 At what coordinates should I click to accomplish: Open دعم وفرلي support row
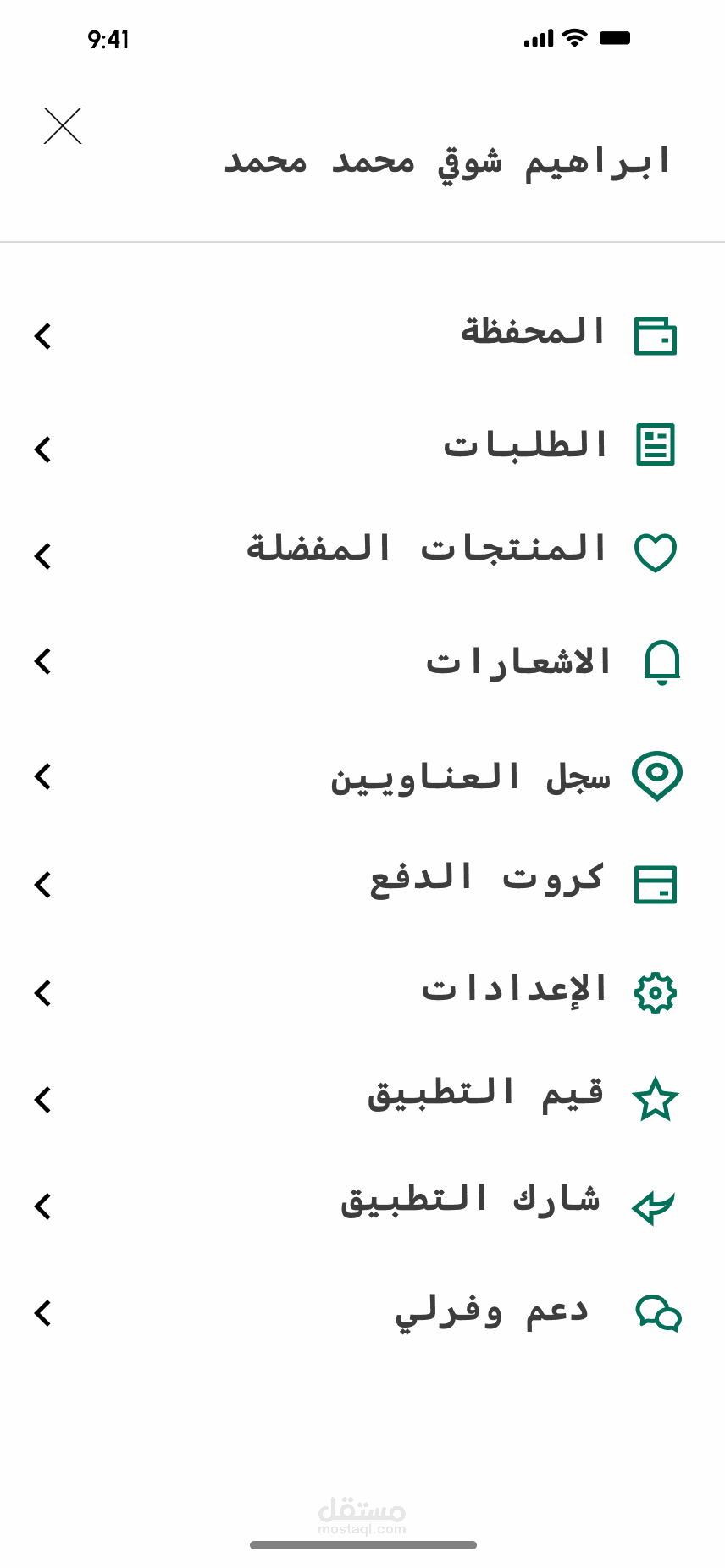point(491,1312)
